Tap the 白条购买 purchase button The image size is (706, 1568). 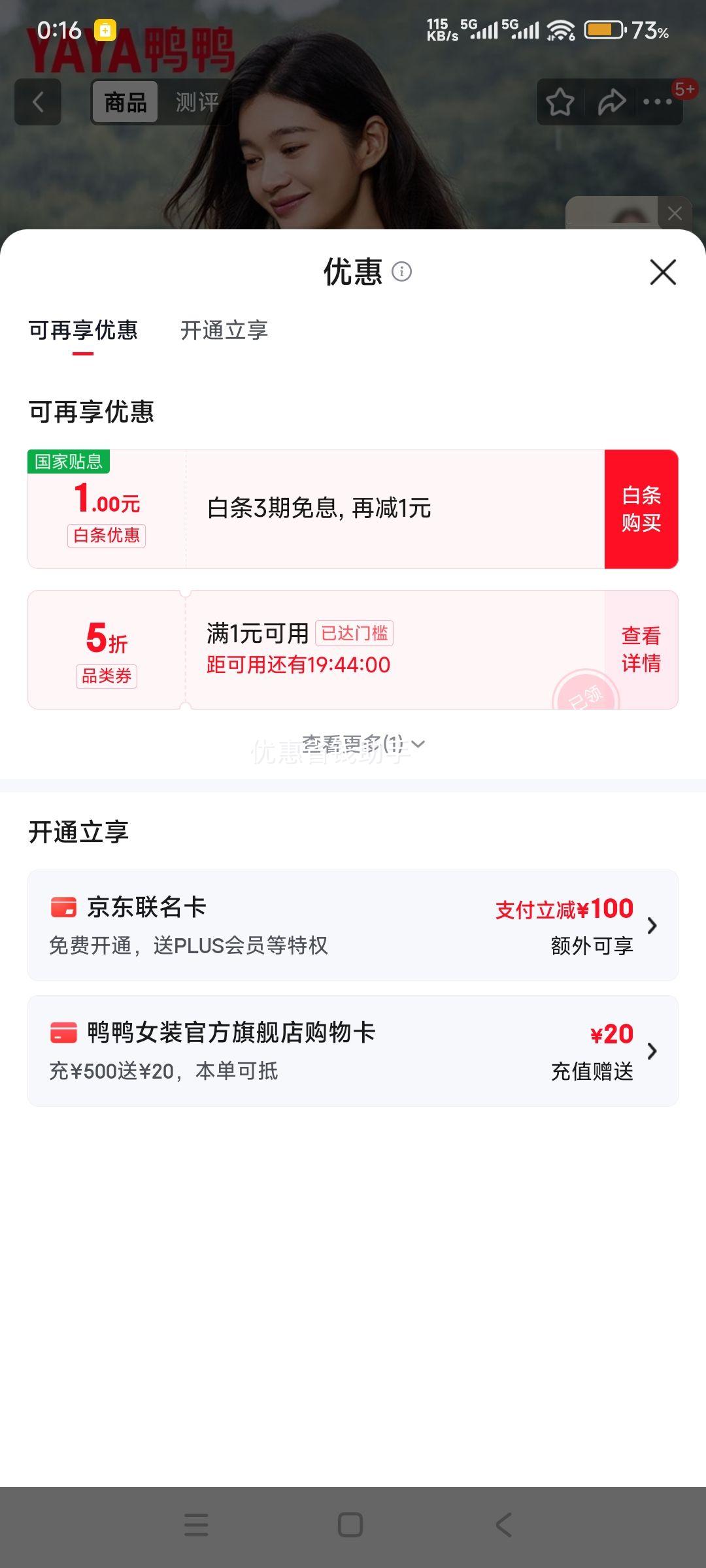pos(641,508)
